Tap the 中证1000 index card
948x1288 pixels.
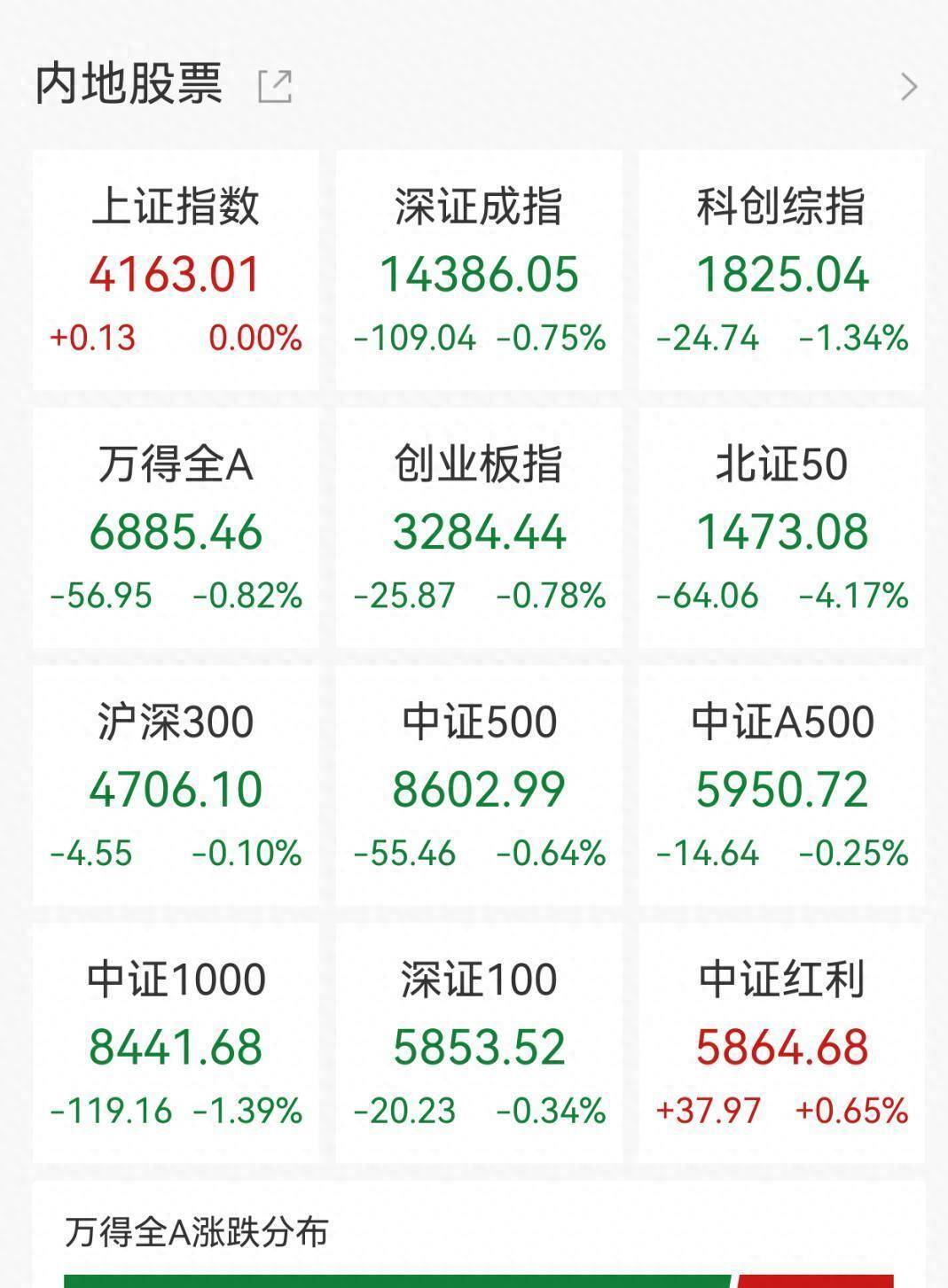[175, 1037]
